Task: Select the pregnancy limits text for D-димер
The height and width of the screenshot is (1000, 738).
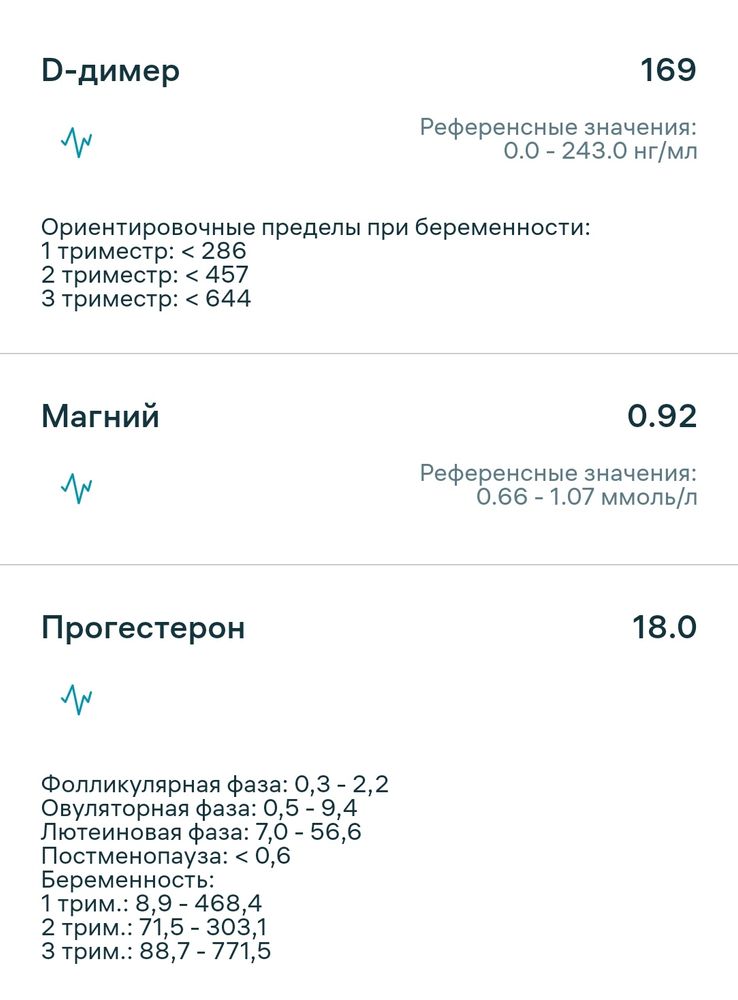Action: click(318, 227)
